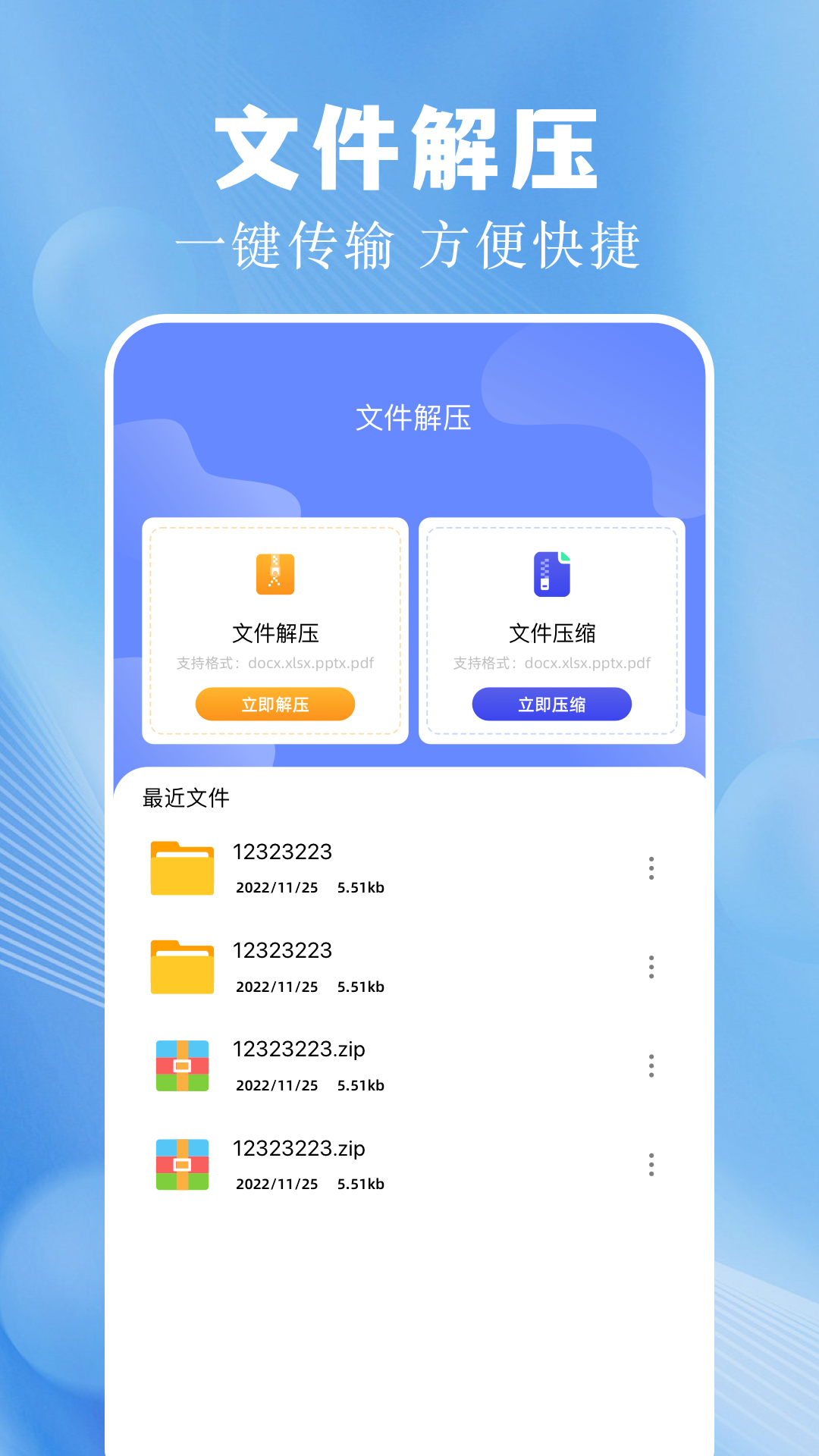Open options menu for second 12323223 folder
Image resolution: width=819 pixels, height=1456 pixels.
click(x=652, y=967)
